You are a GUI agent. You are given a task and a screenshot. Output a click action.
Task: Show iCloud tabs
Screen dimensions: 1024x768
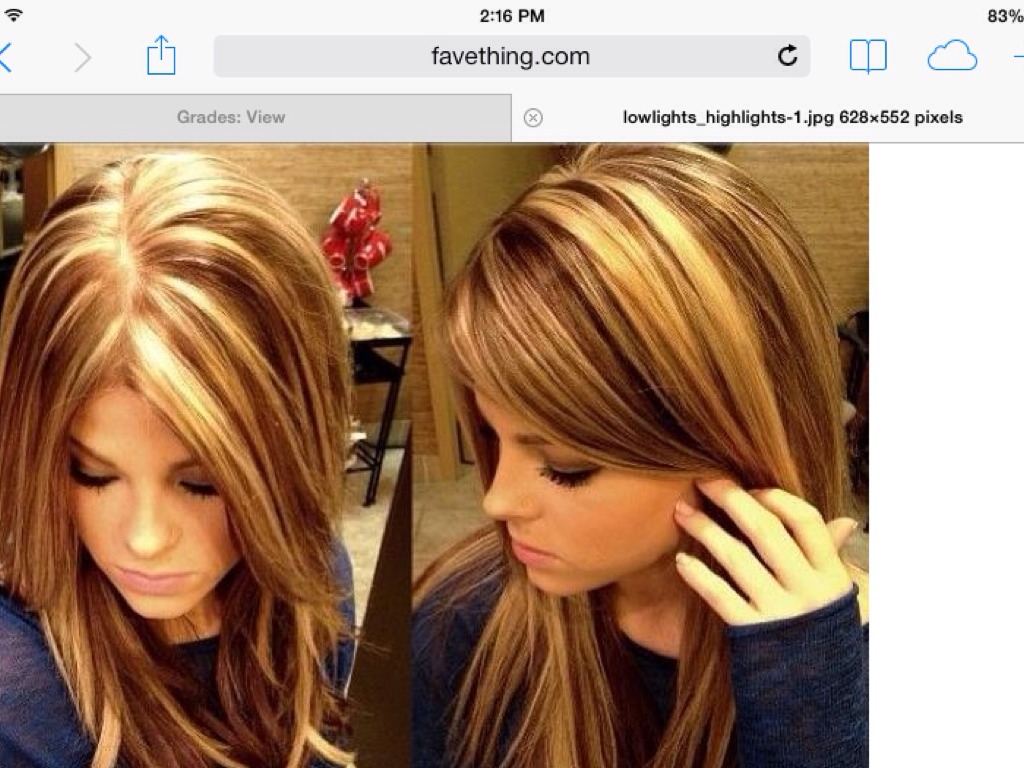tap(951, 56)
